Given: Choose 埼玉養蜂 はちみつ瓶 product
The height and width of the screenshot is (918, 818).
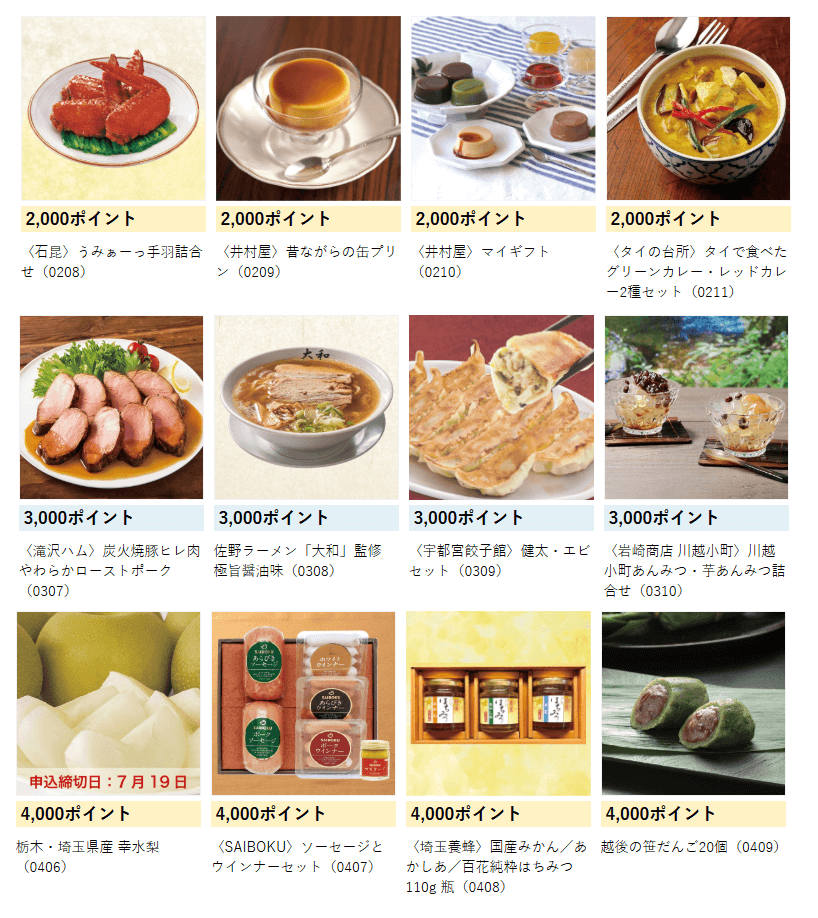Looking at the screenshot, I should 498,703.
